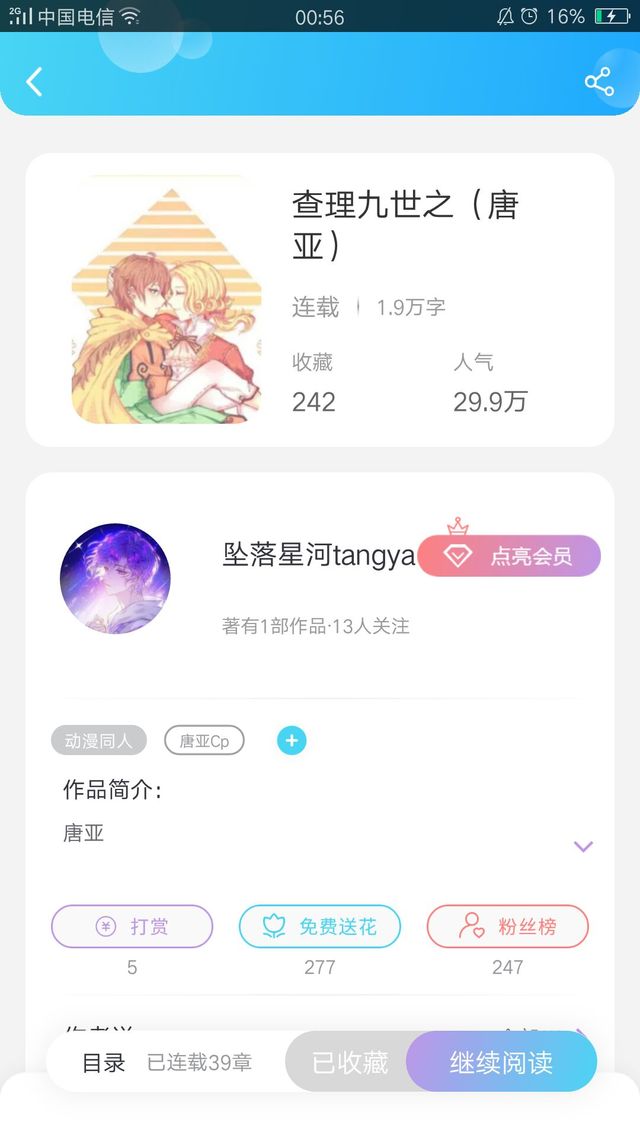Open the 粉丝榜 fan ranking

(508, 926)
